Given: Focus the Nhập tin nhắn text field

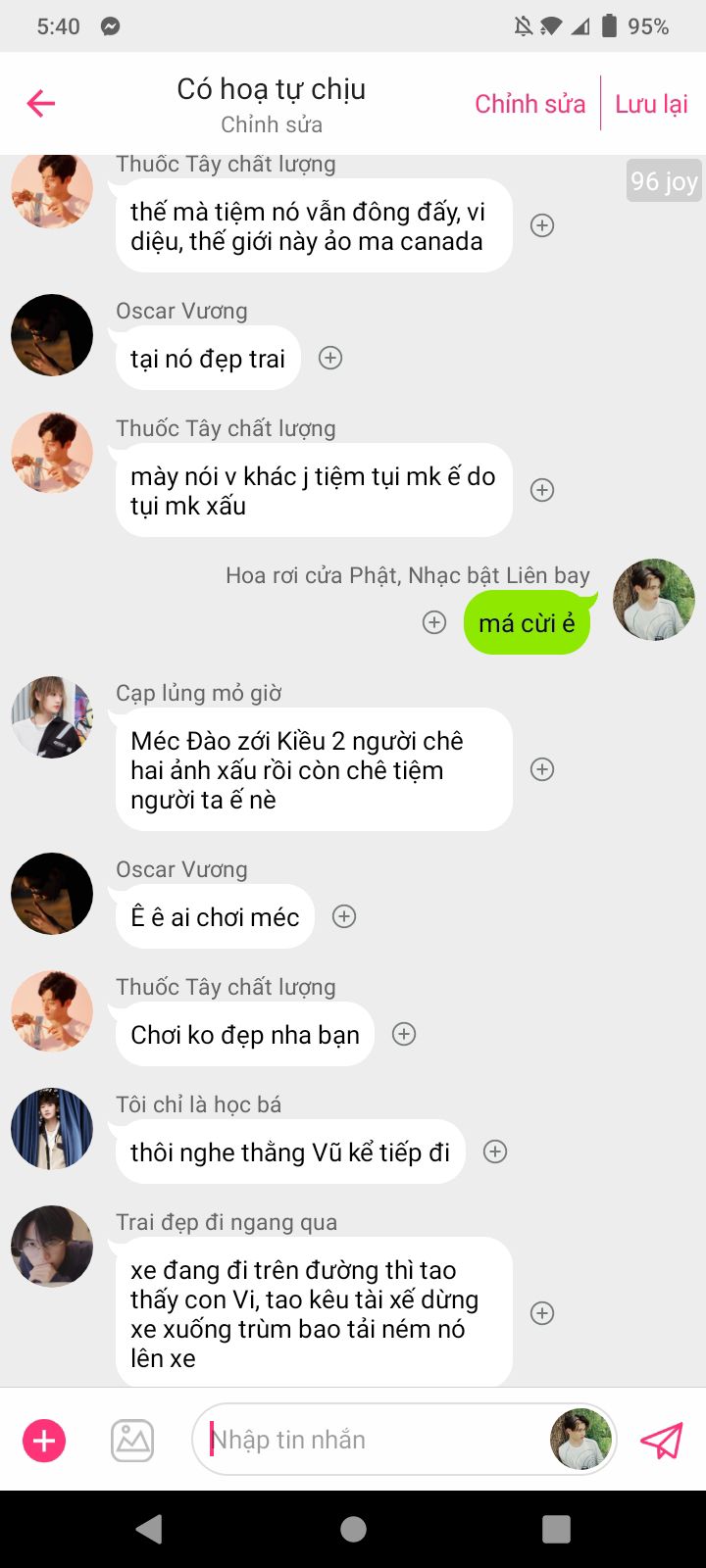Looking at the screenshot, I should 373,1440.
